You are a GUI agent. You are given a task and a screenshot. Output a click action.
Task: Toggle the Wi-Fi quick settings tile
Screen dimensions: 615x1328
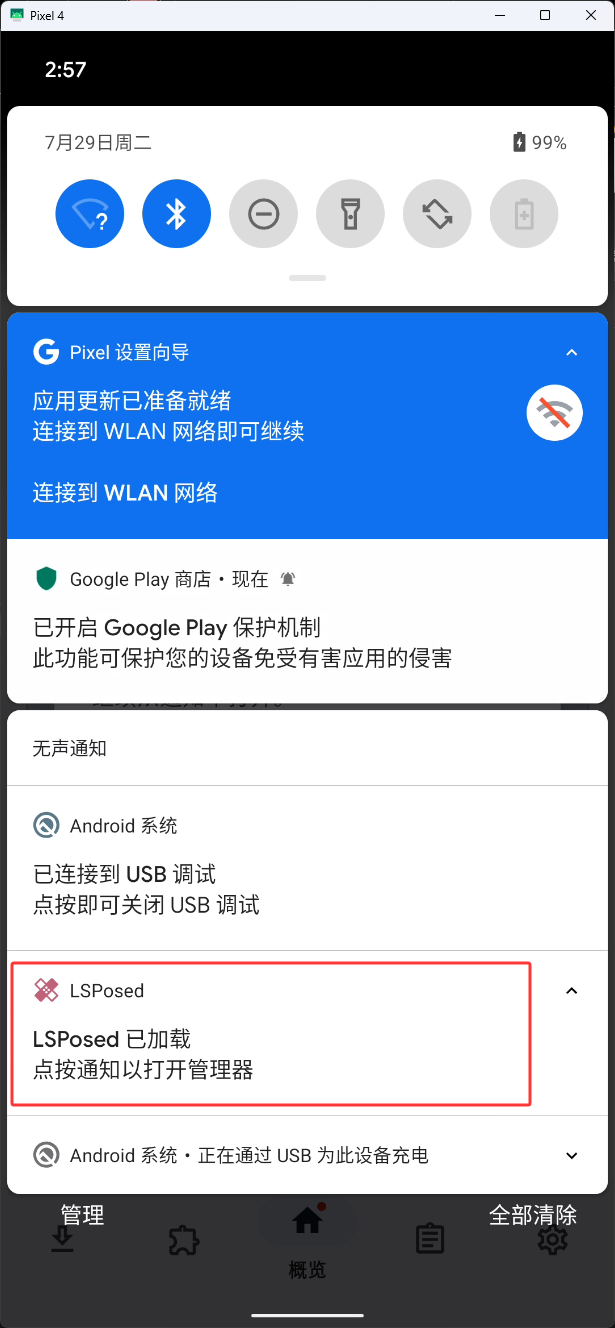pos(89,214)
